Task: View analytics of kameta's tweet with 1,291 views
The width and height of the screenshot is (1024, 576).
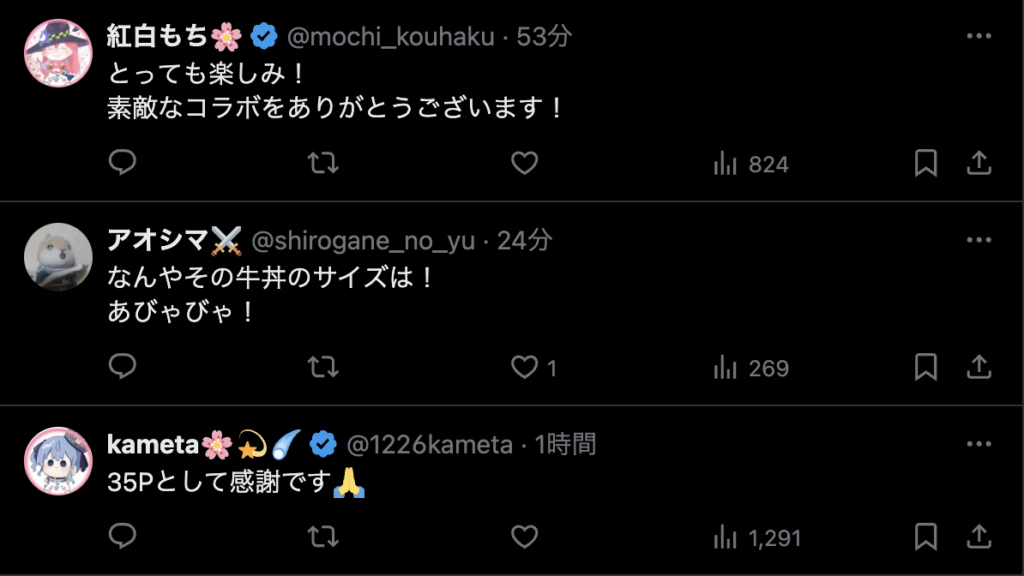Action: pos(757,537)
